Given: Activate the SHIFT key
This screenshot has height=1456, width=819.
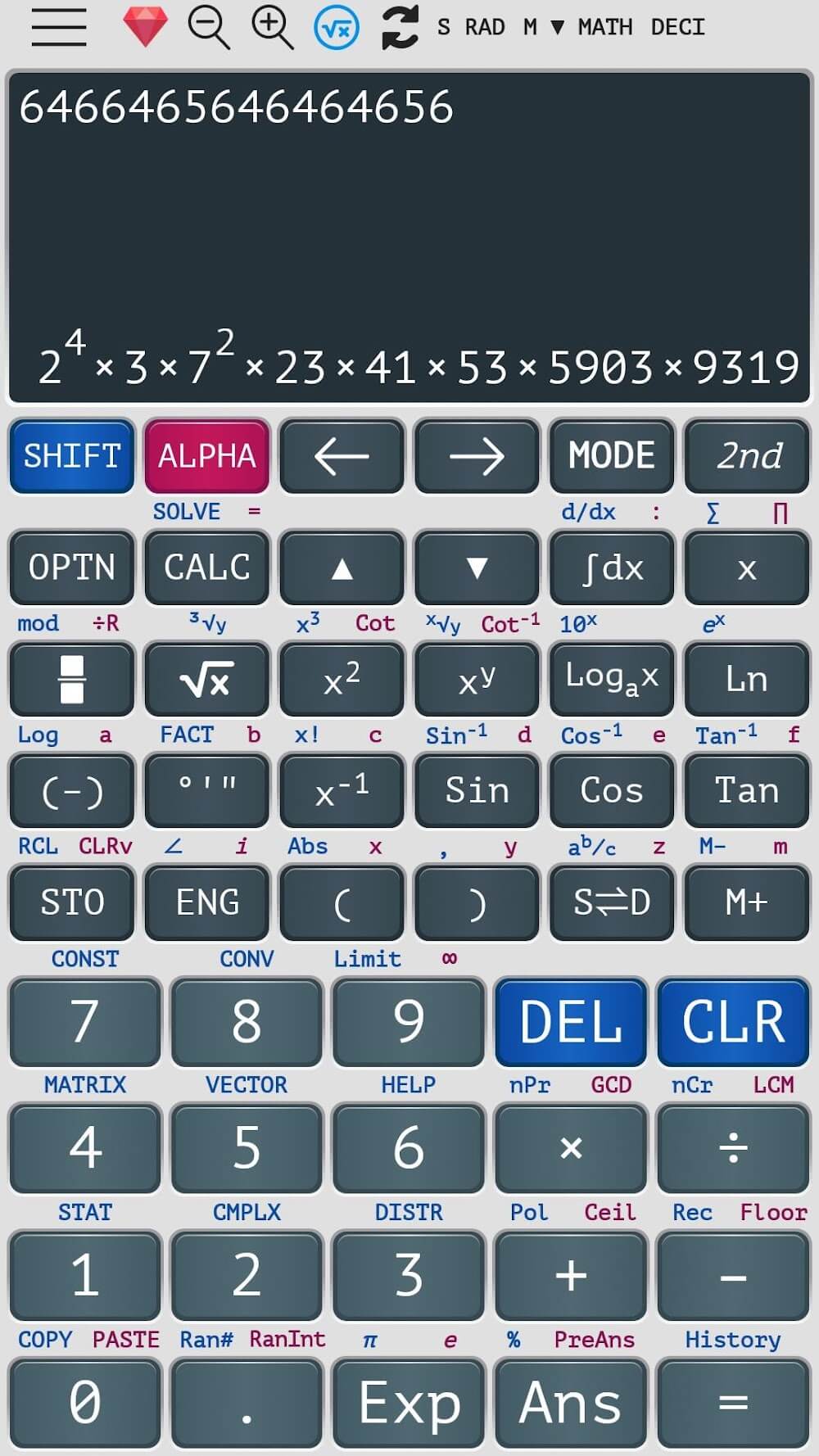Looking at the screenshot, I should (x=72, y=456).
